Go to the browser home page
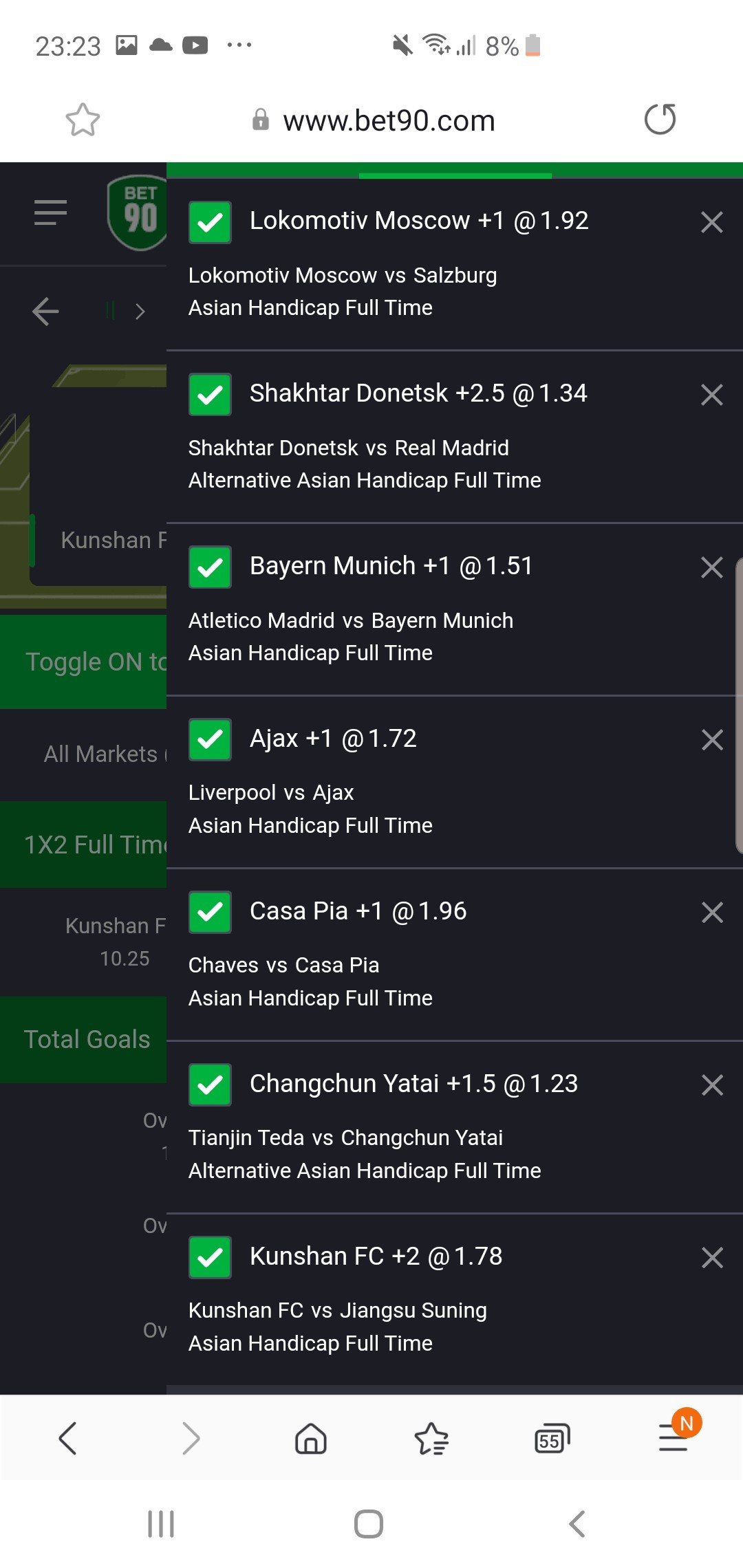743x1568 pixels. (x=310, y=1439)
